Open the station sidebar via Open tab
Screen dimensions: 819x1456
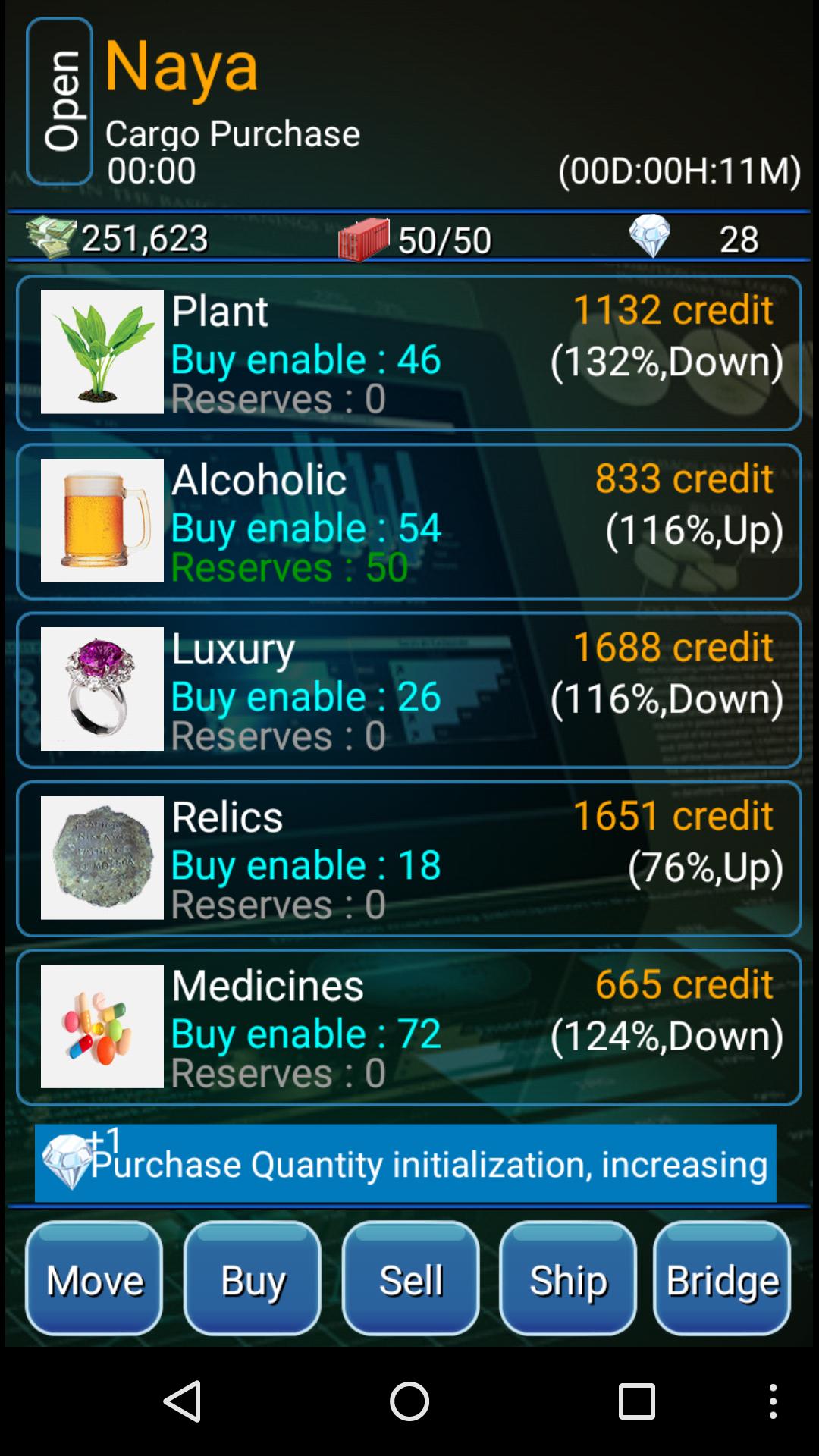(61, 99)
